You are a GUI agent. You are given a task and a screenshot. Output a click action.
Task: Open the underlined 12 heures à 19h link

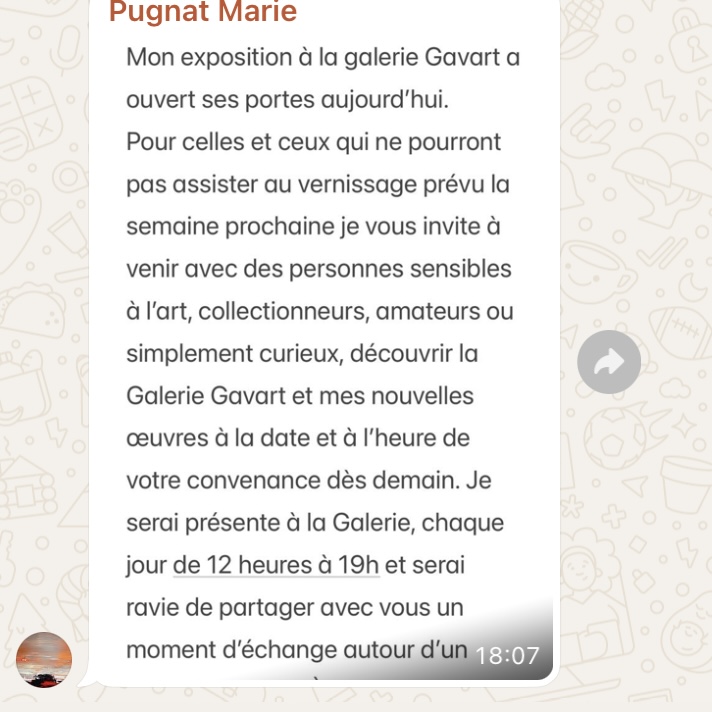click(x=276, y=565)
